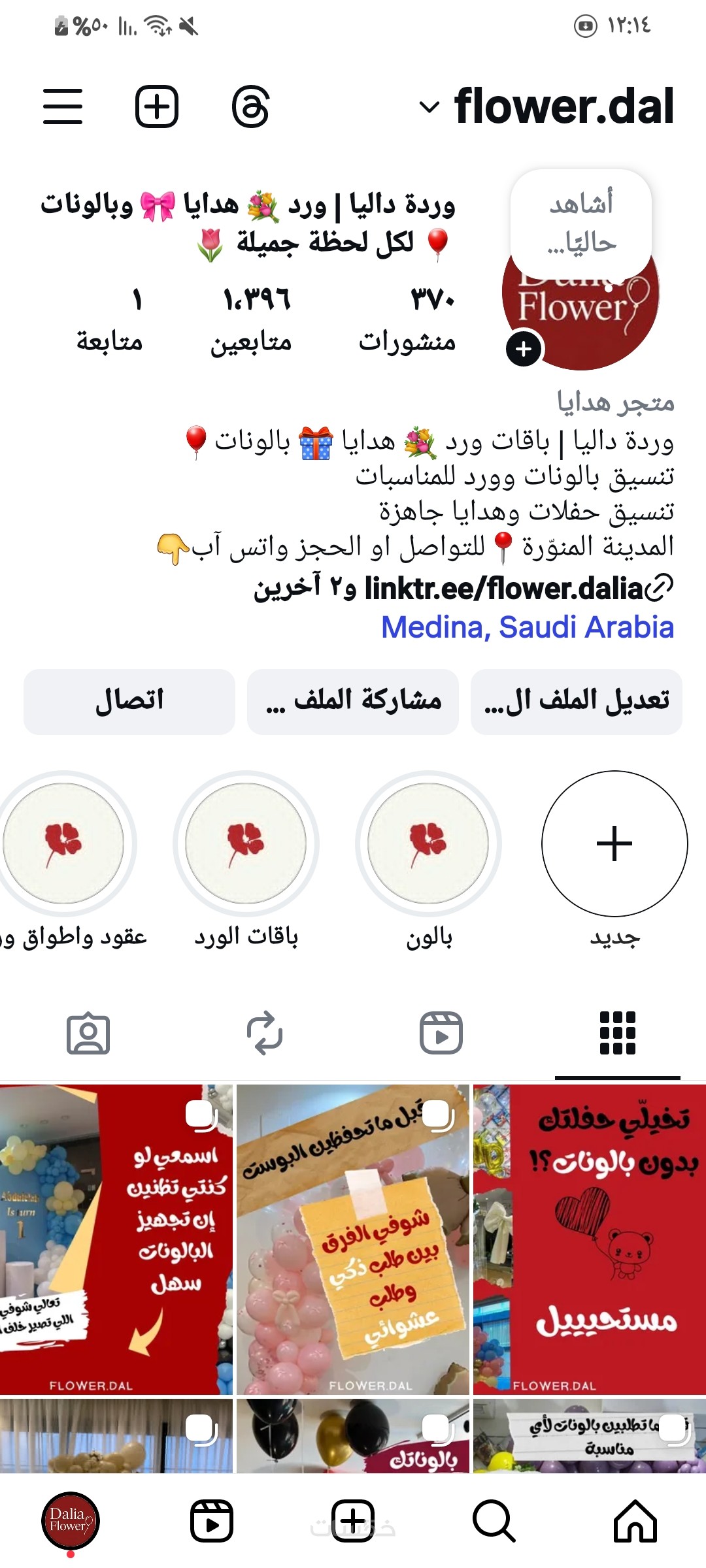Go to the home feed
Screen dimensions: 706x1568
[x=635, y=1521]
